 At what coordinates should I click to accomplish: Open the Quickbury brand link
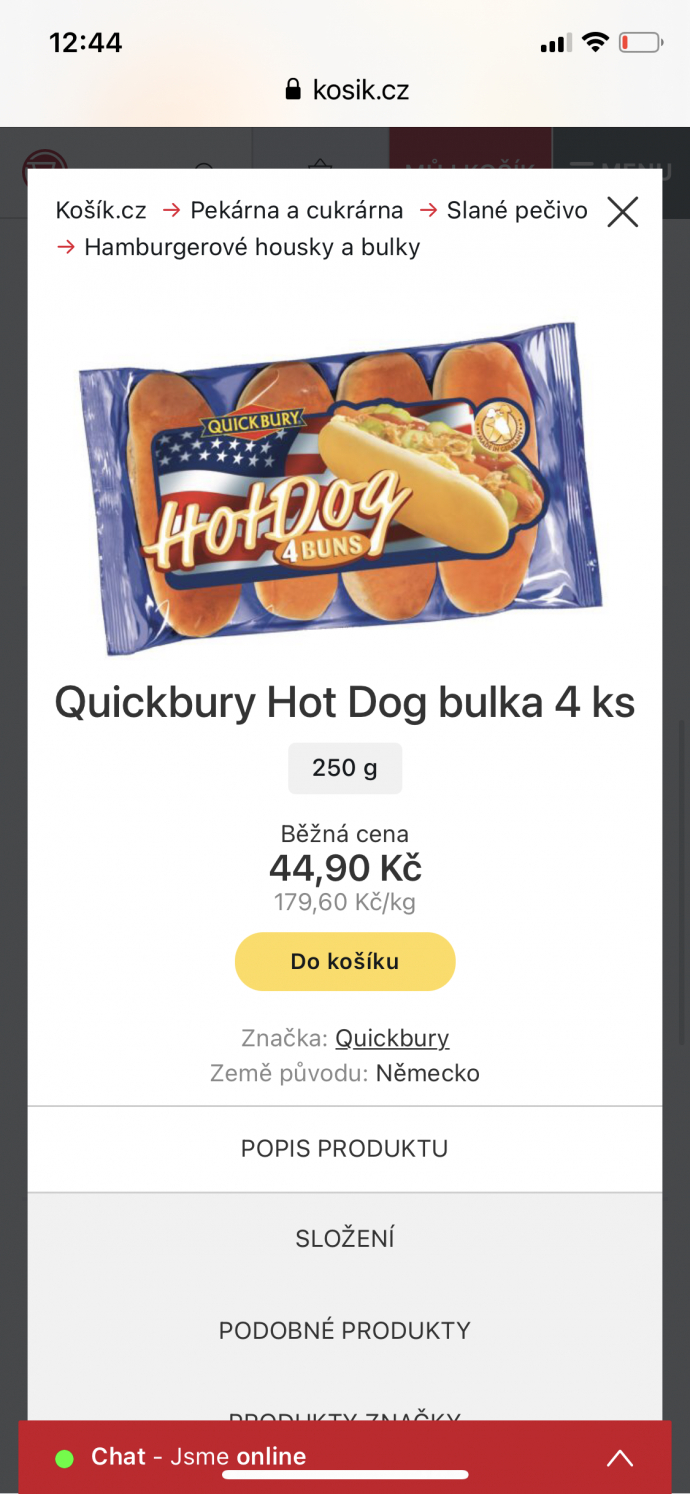click(392, 1038)
